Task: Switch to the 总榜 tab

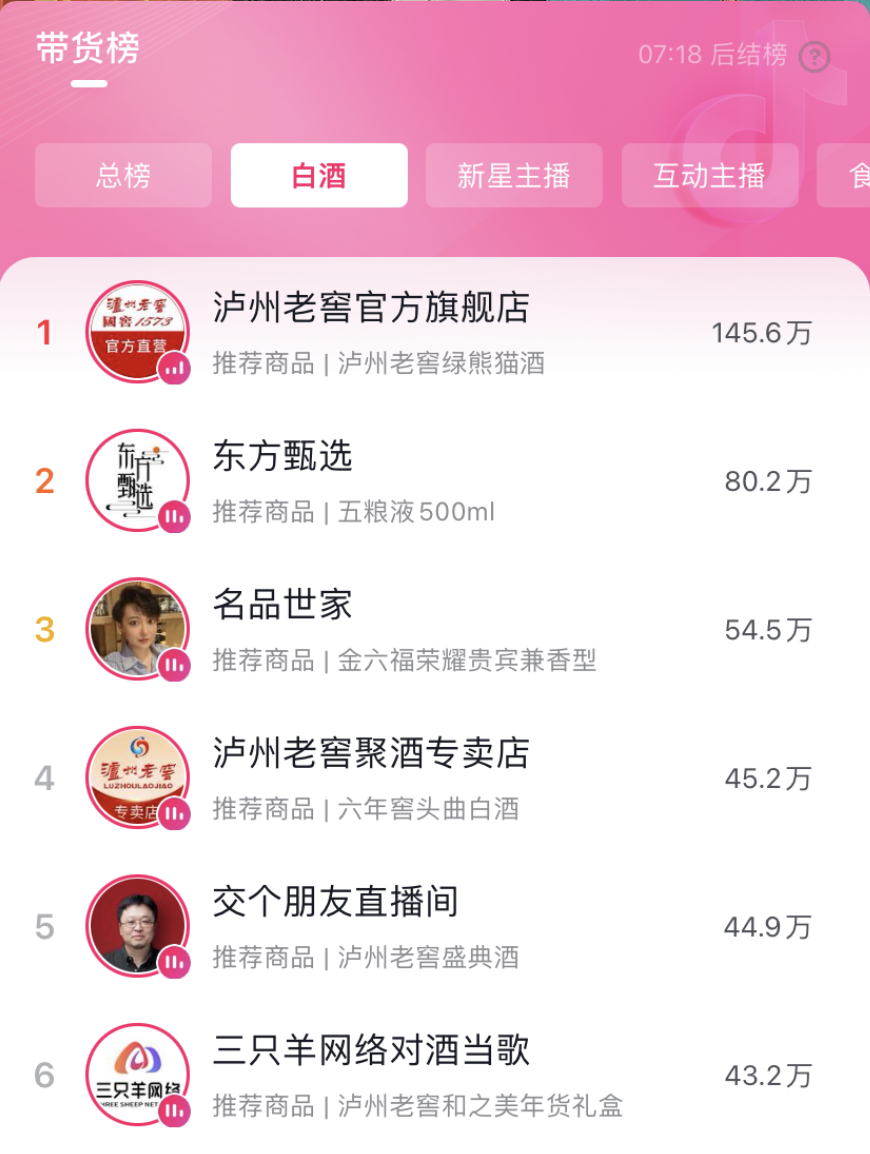Action: tap(123, 176)
